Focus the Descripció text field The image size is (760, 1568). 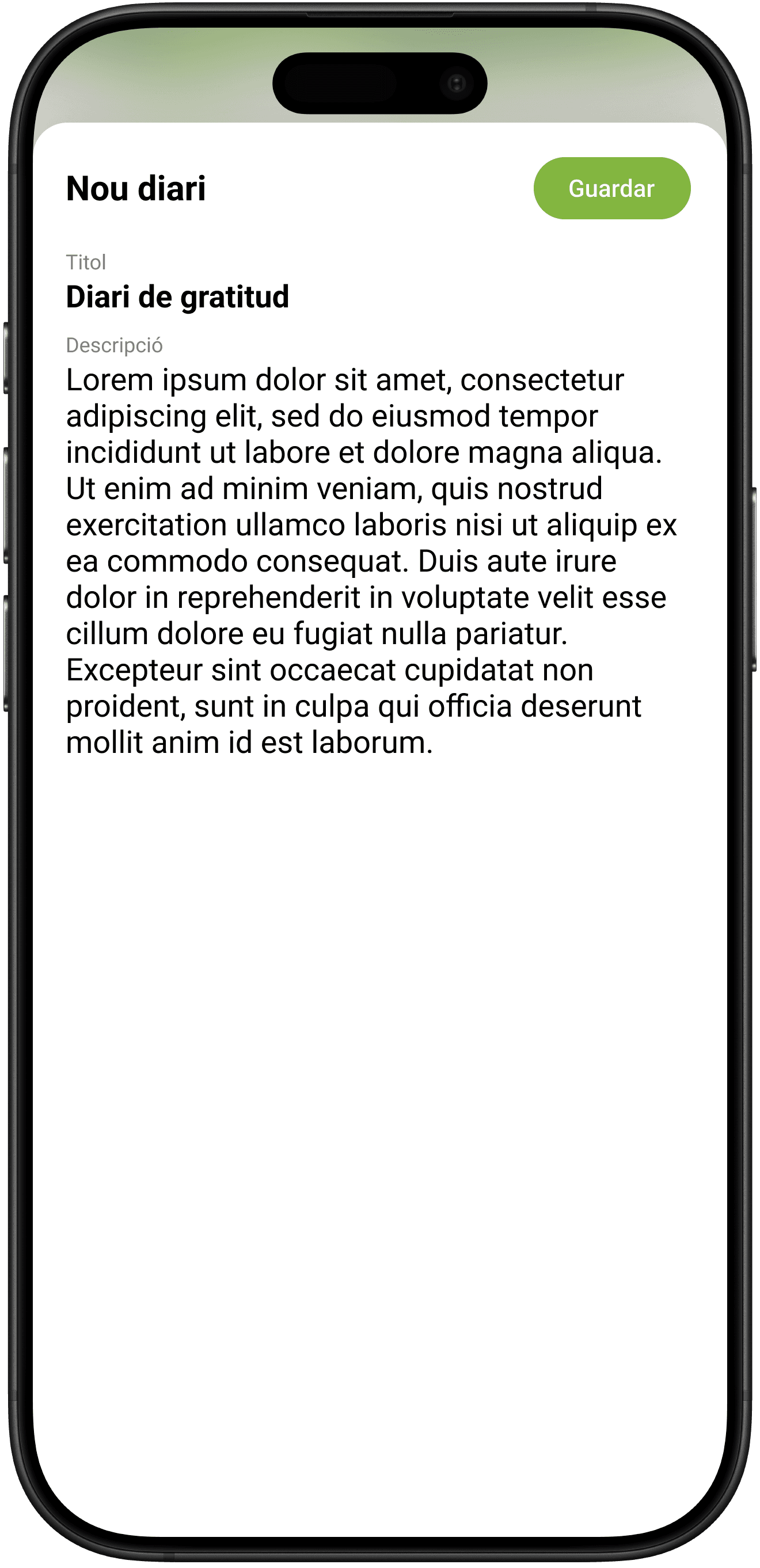379,561
